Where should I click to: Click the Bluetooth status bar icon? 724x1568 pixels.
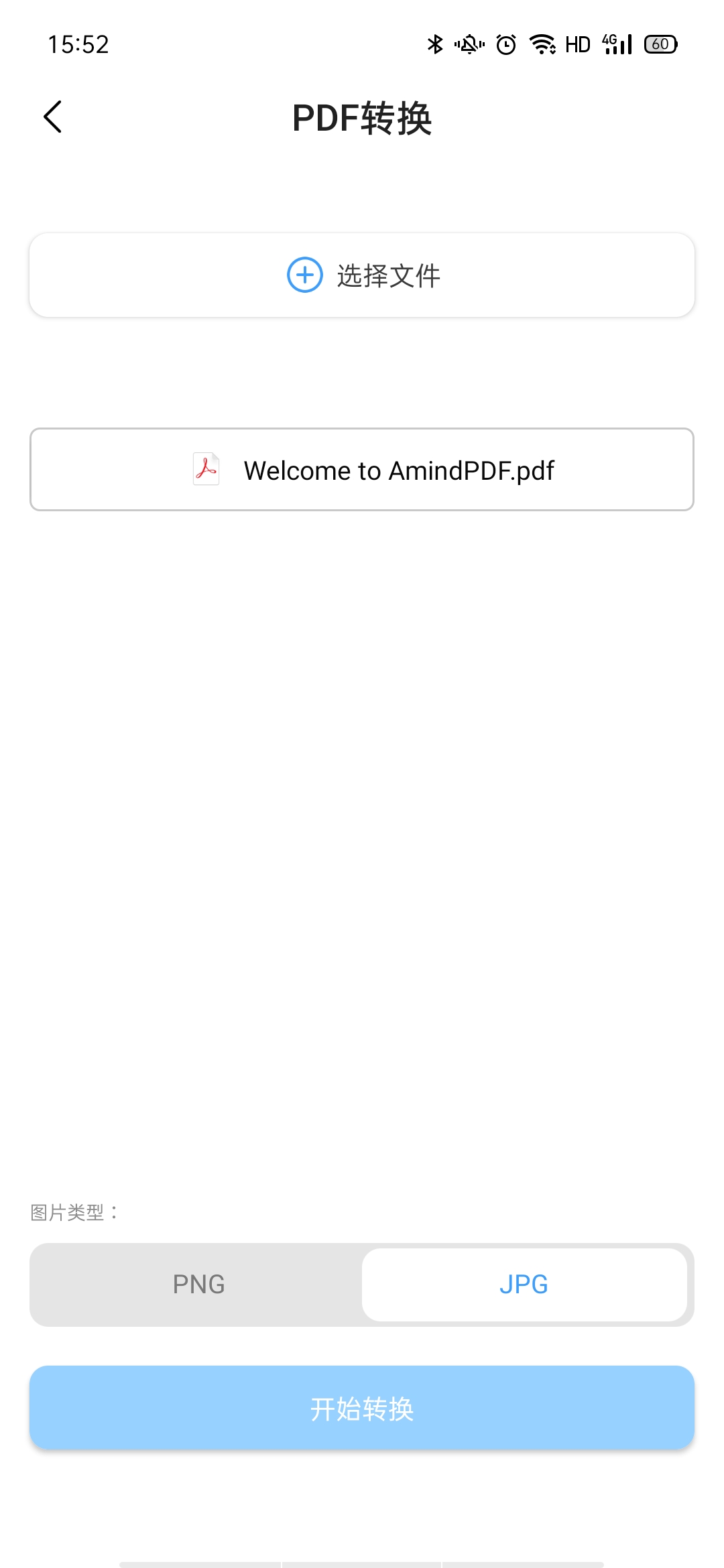point(434,44)
